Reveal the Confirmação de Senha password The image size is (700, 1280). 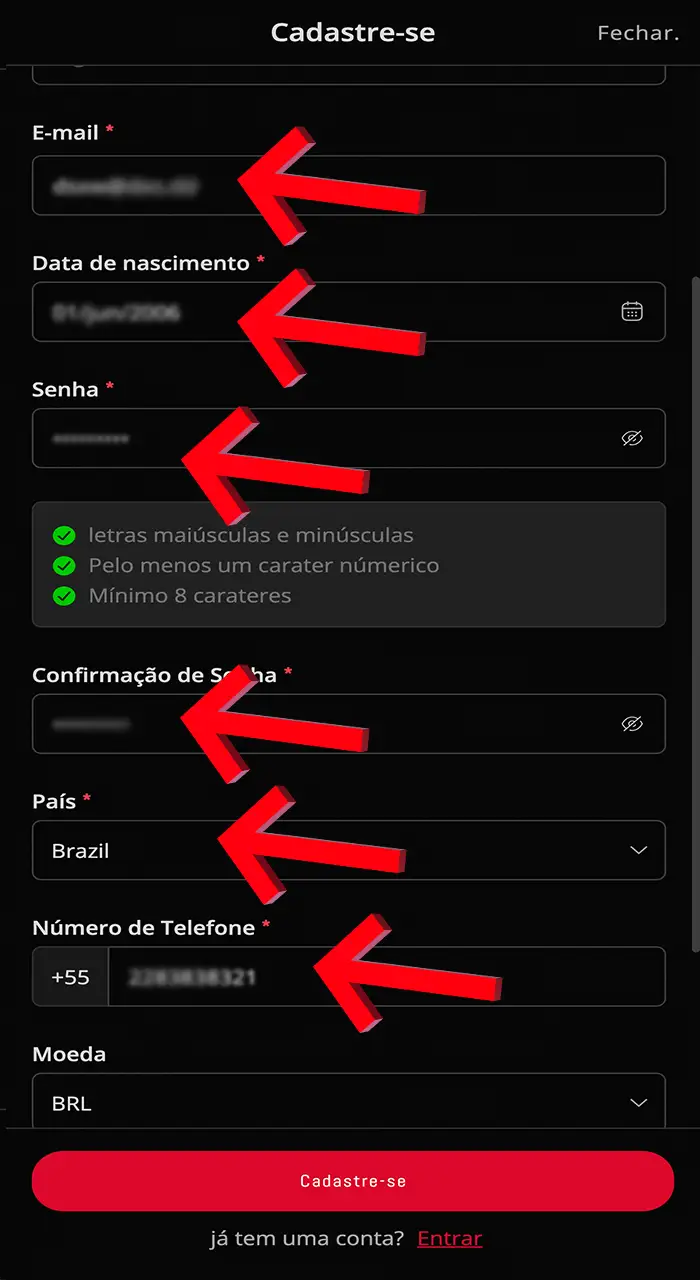click(x=632, y=724)
